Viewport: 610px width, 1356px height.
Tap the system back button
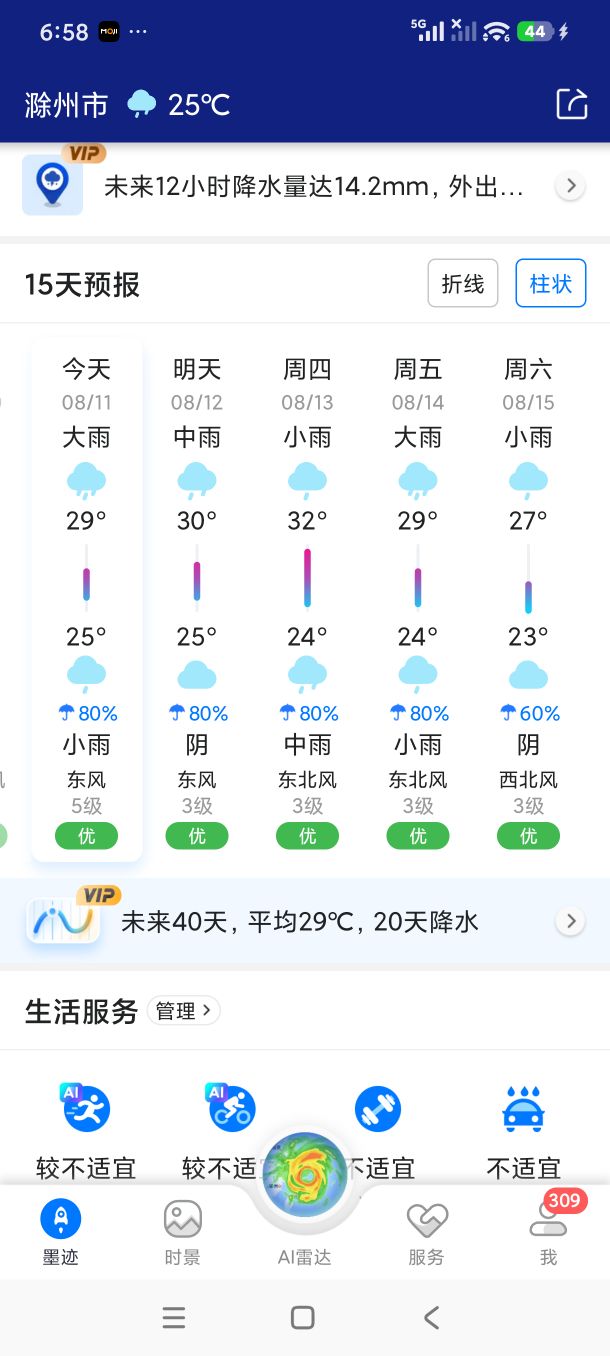pos(431,1318)
